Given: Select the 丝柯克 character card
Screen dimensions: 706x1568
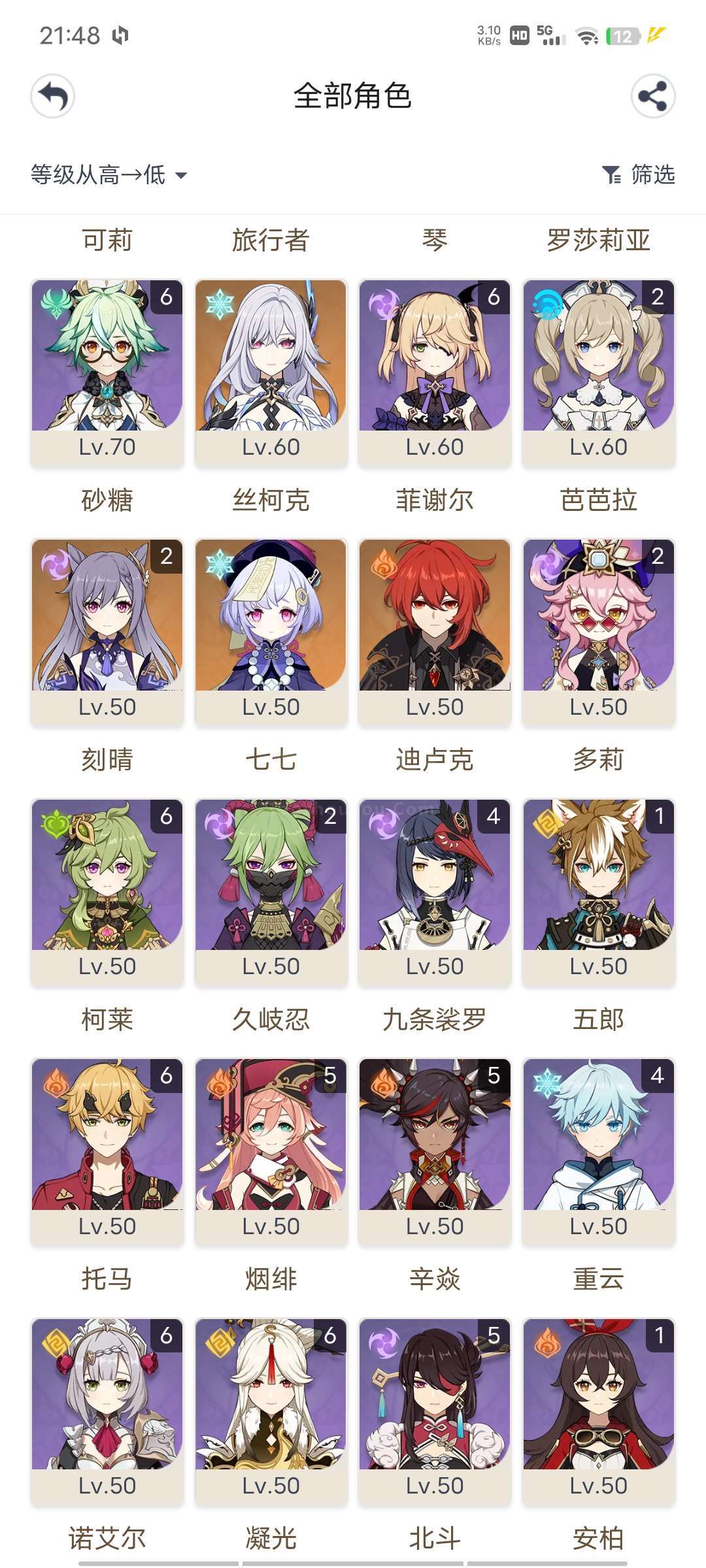Looking at the screenshot, I should click(x=271, y=372).
